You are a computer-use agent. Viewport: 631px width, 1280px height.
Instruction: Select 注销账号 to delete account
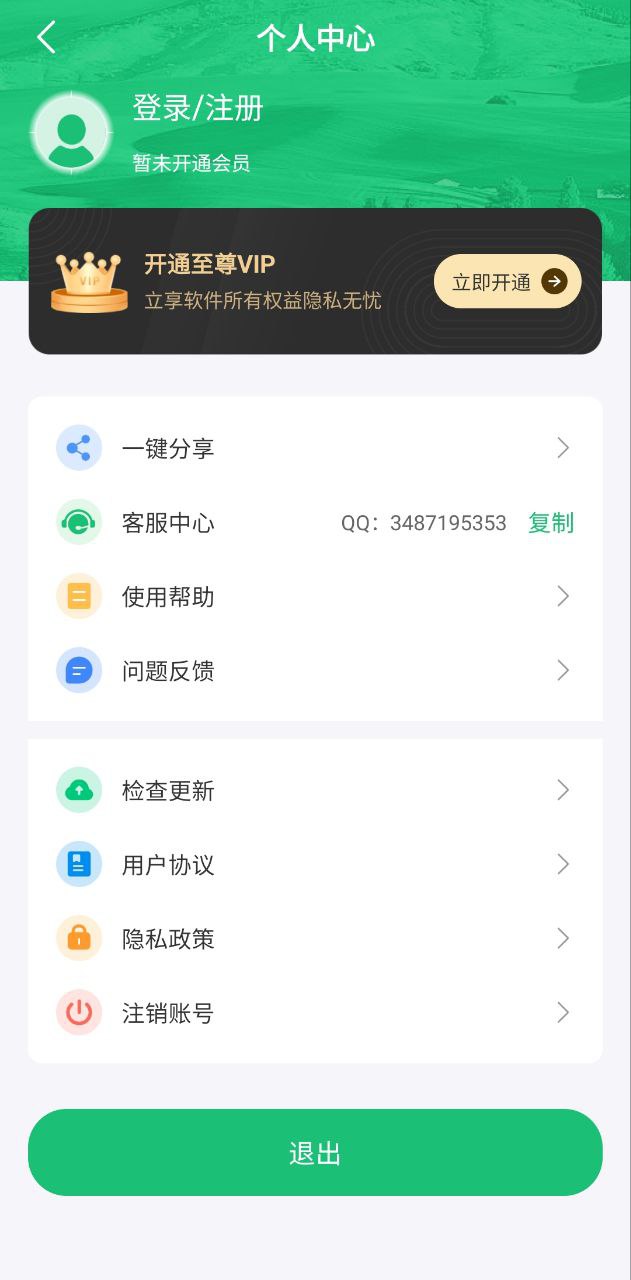315,1013
